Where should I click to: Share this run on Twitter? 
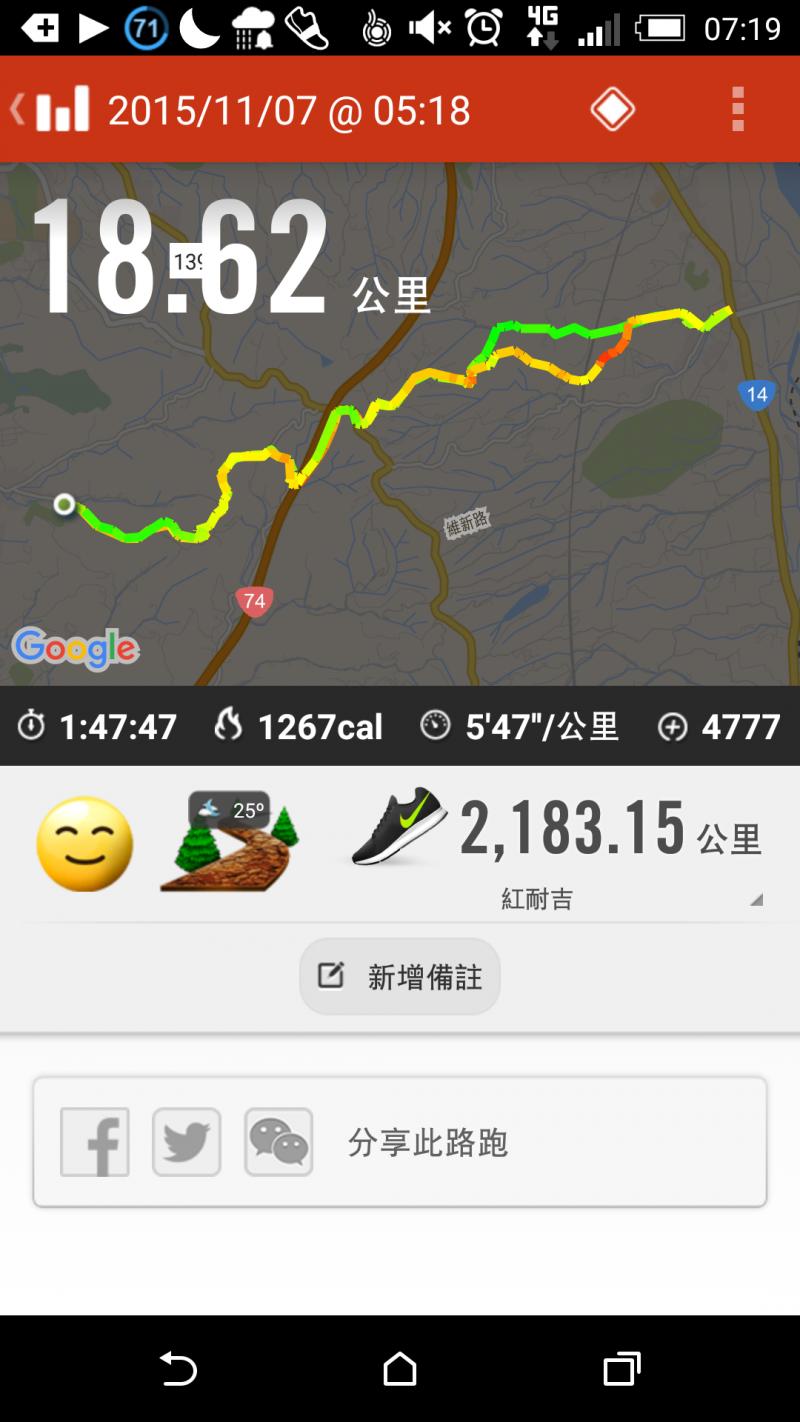point(187,1142)
